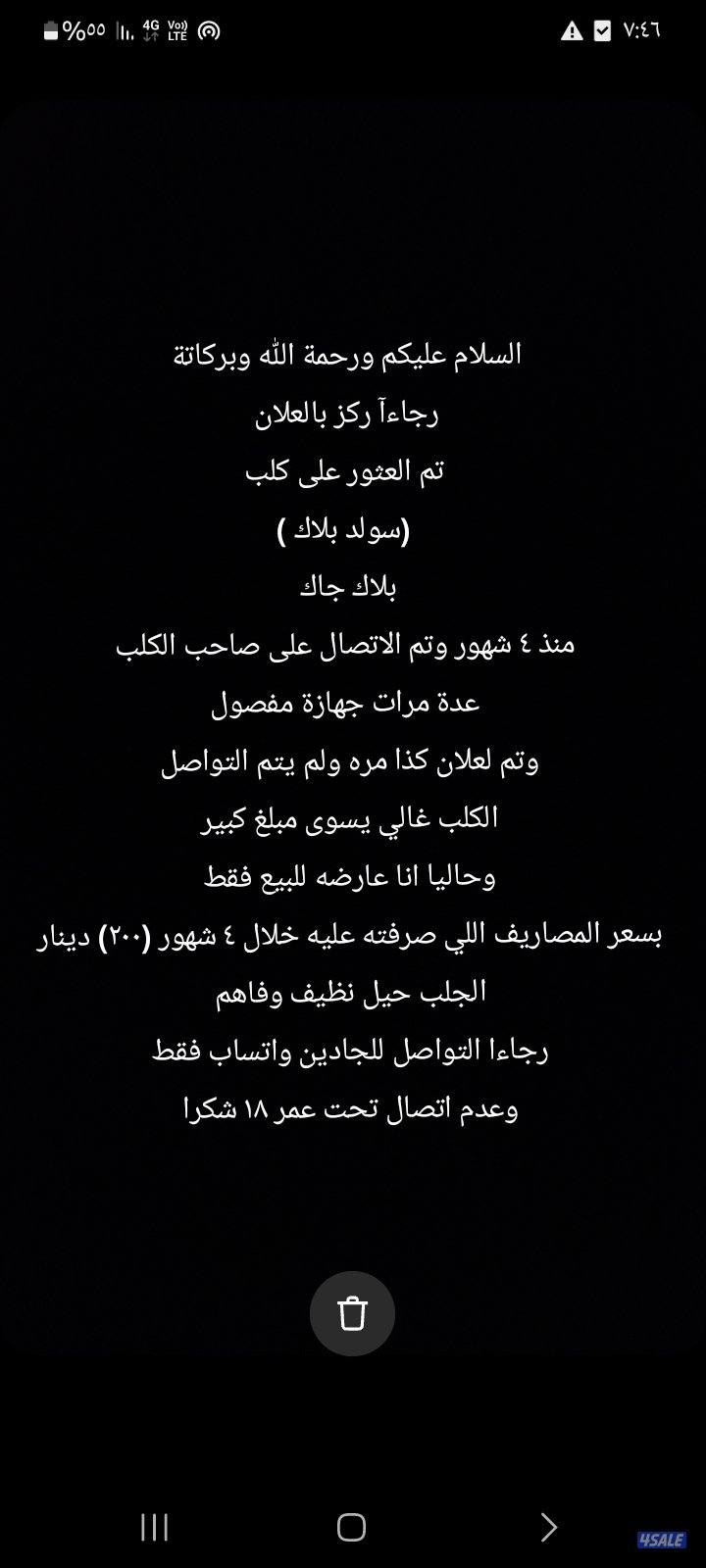Tap the trash delete icon
Viewport: 706px width, 1568px height.
click(x=352, y=1313)
